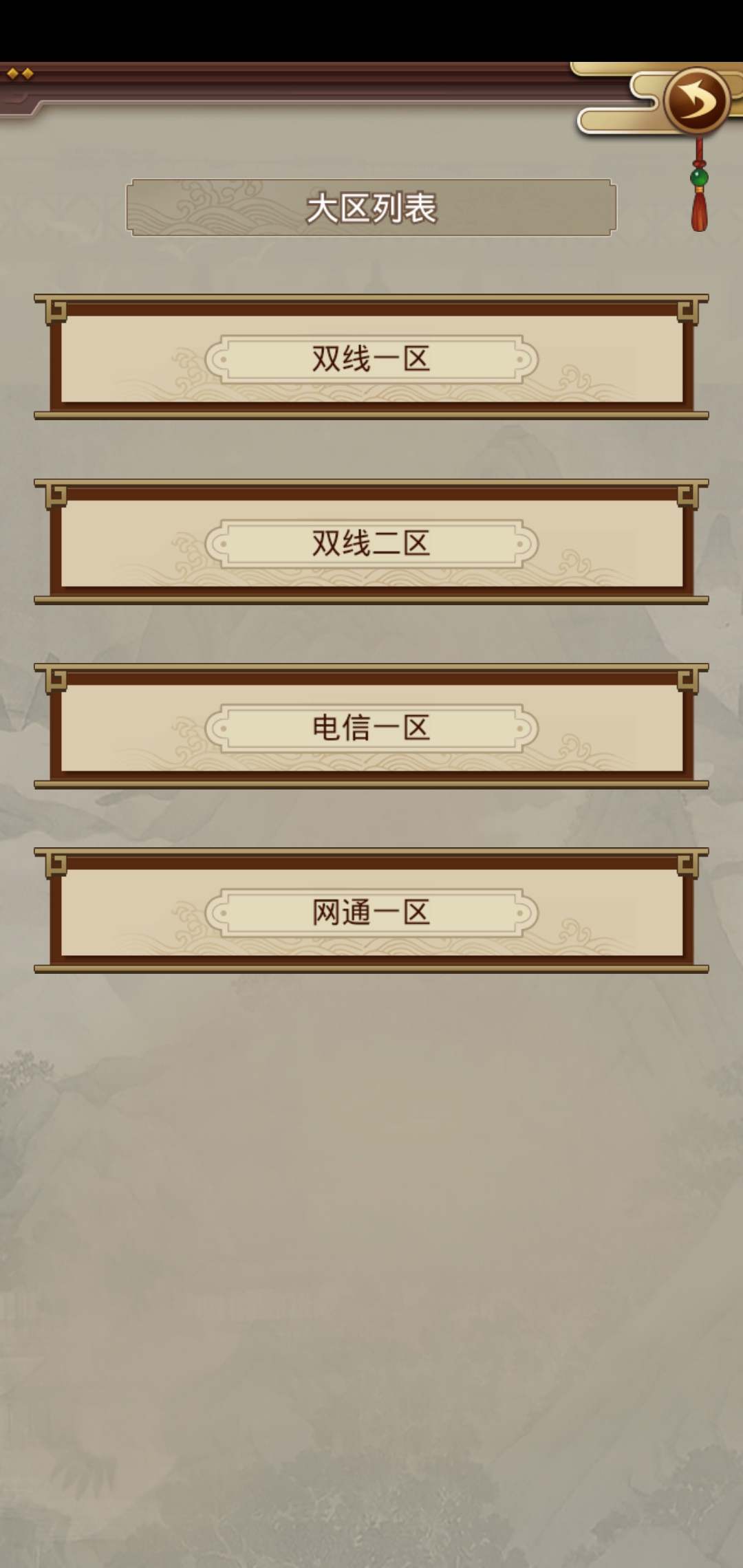This screenshot has width=743, height=1568.
Task: Pick the 网通一区 server region
Action: tap(371, 911)
